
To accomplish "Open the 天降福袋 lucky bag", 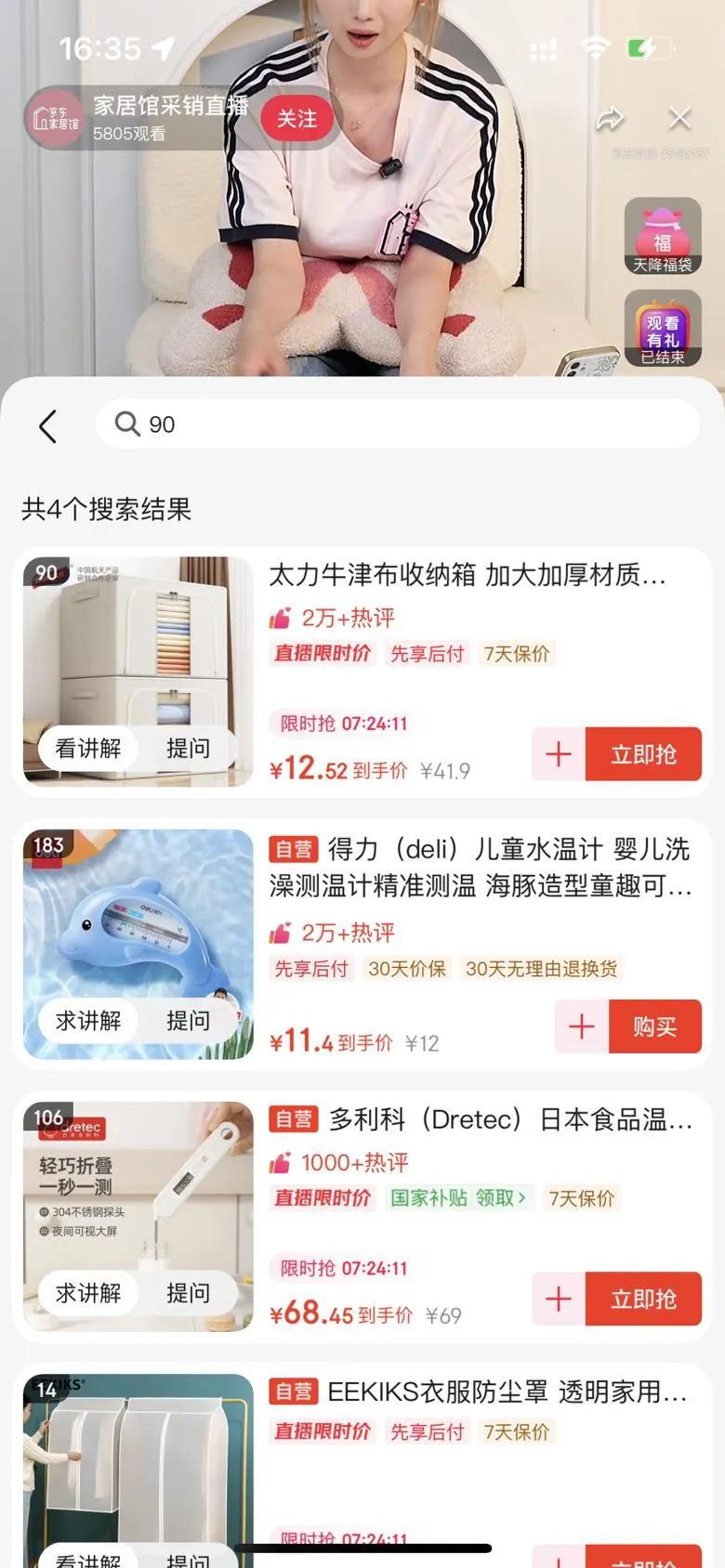I will (662, 236).
